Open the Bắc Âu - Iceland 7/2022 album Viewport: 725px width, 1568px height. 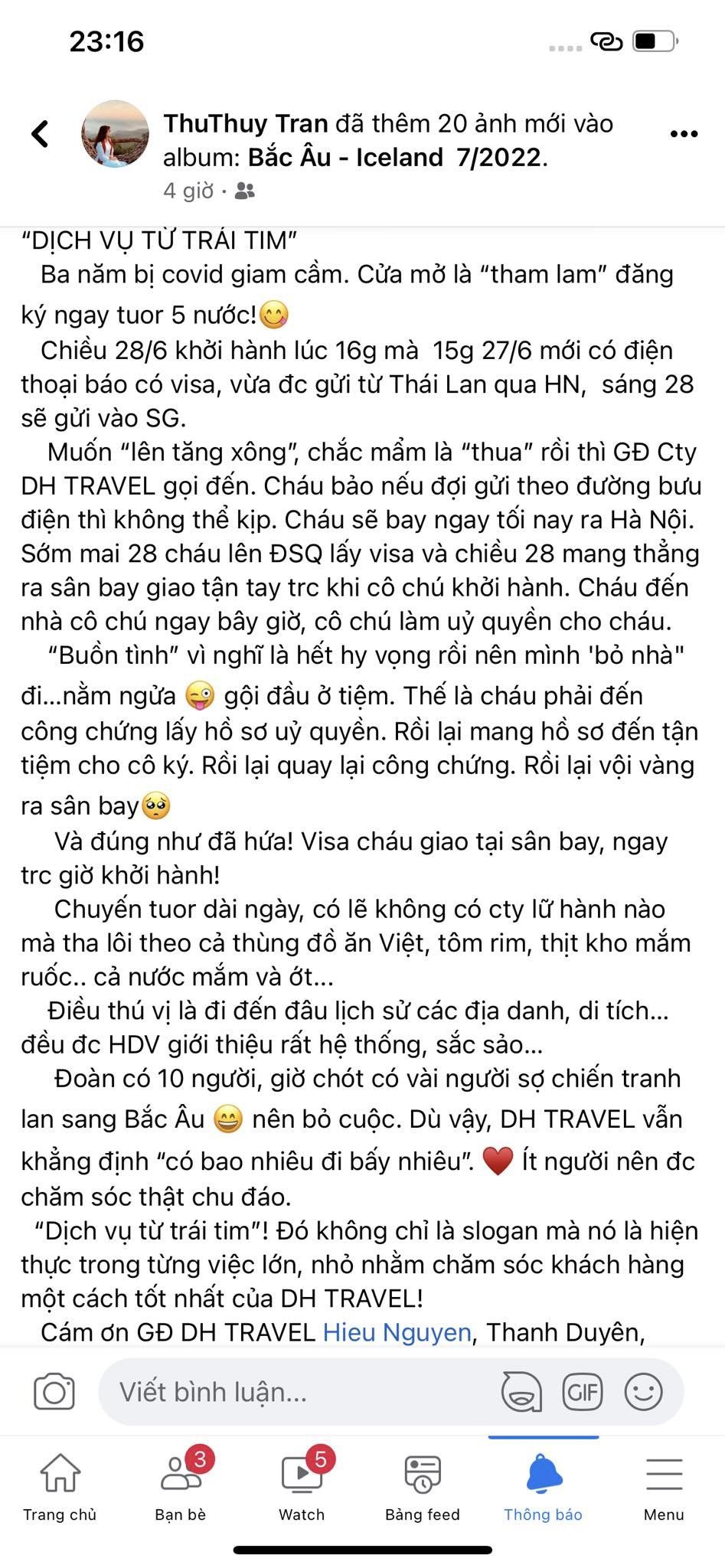[x=395, y=158]
